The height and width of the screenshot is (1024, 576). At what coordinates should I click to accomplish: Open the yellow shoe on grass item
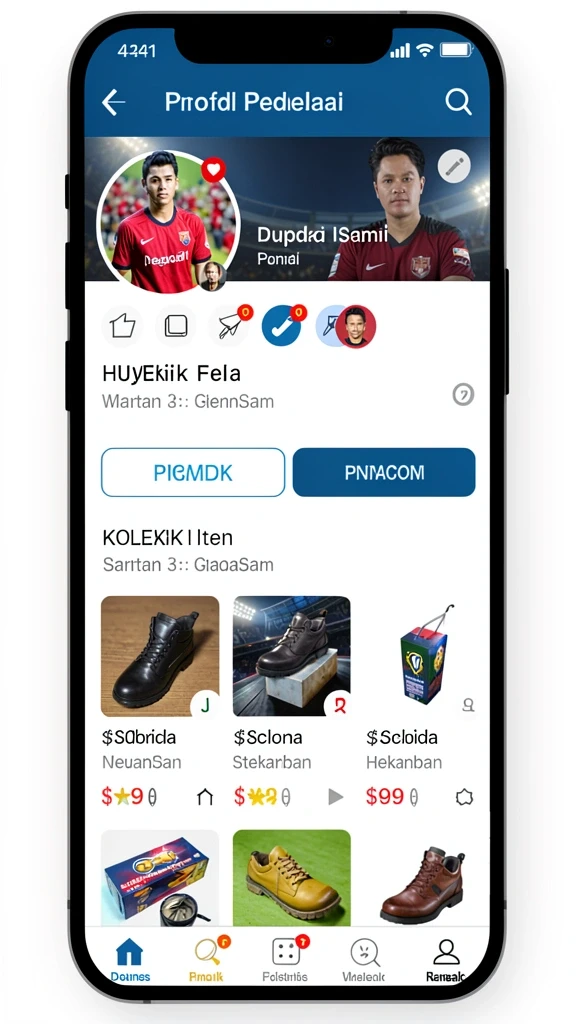292,877
